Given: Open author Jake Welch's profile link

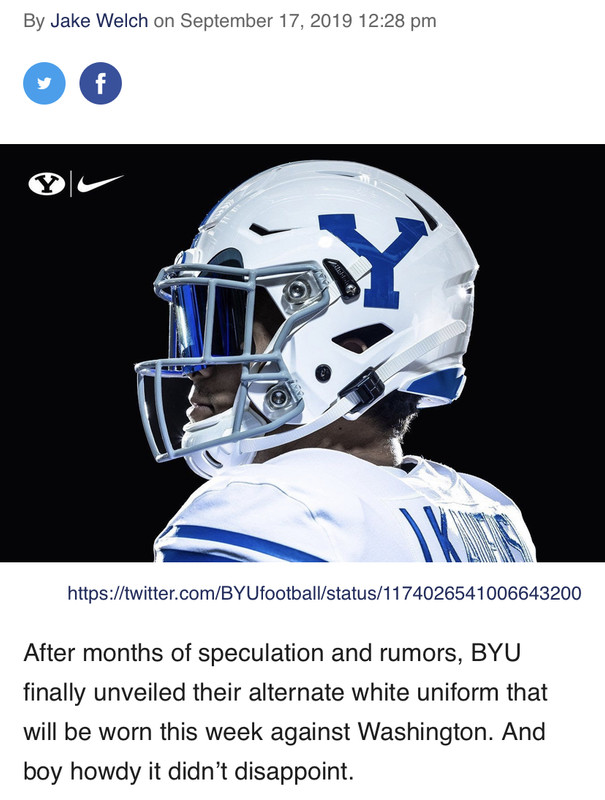Looking at the screenshot, I should [x=99, y=21].
